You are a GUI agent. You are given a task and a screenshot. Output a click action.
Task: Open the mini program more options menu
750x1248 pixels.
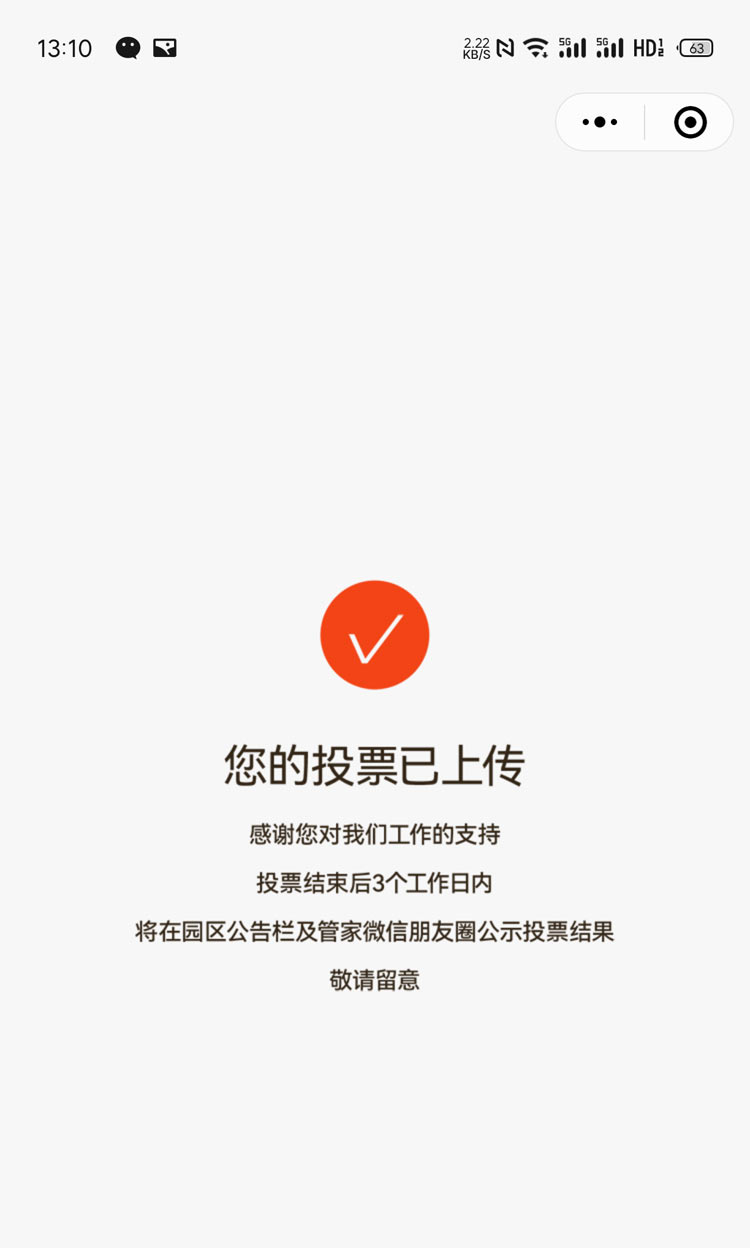pos(600,122)
